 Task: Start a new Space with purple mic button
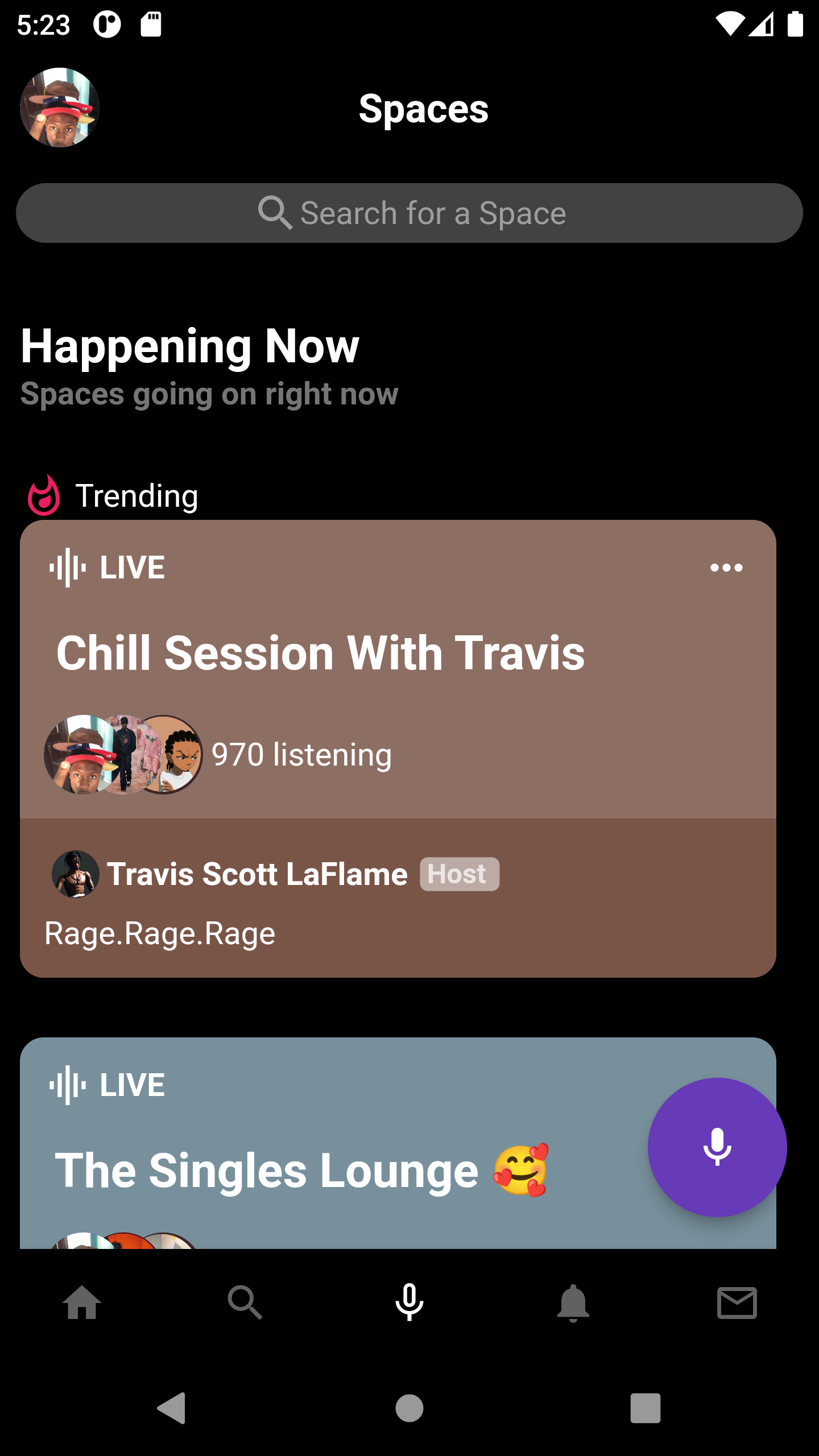717,1147
